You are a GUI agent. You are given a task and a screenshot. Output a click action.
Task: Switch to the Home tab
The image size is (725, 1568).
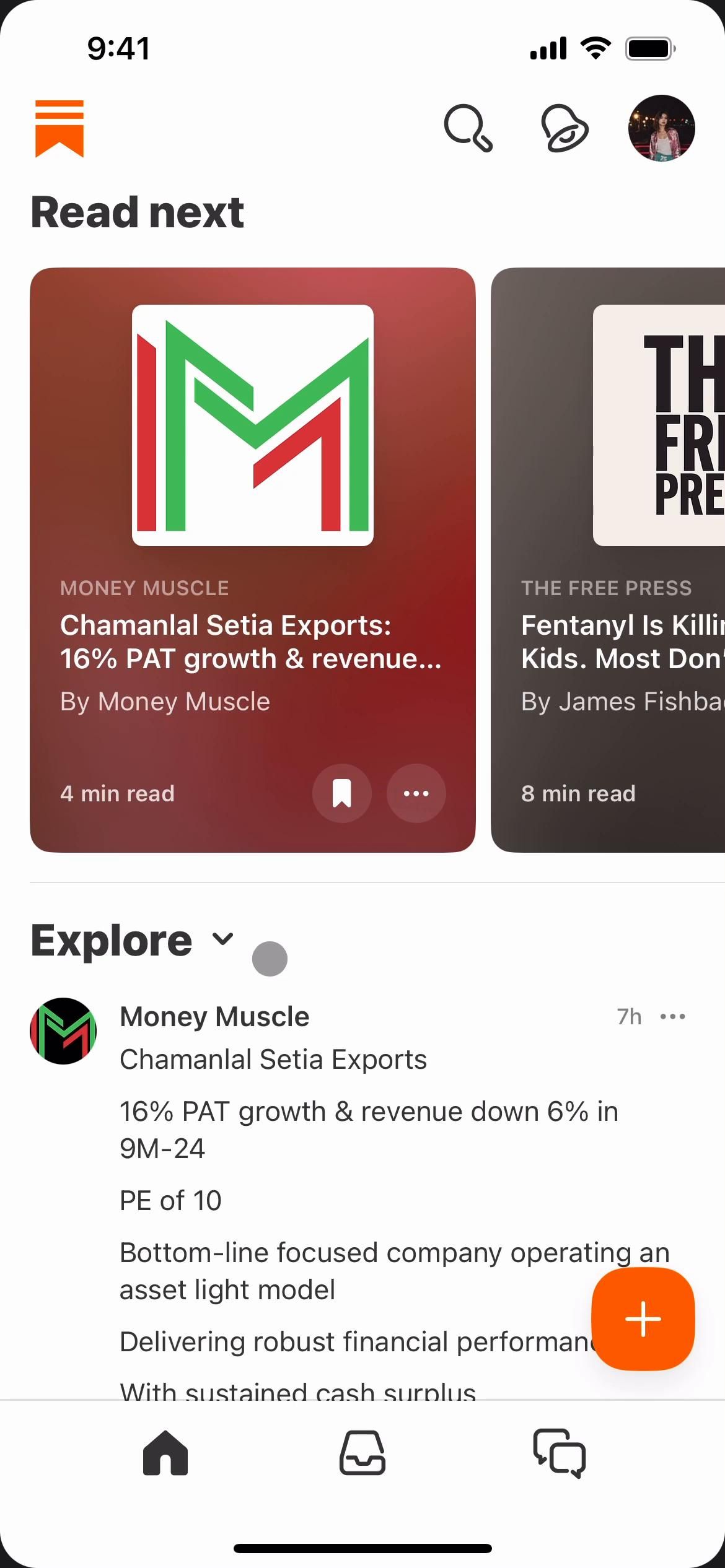coord(165,1453)
